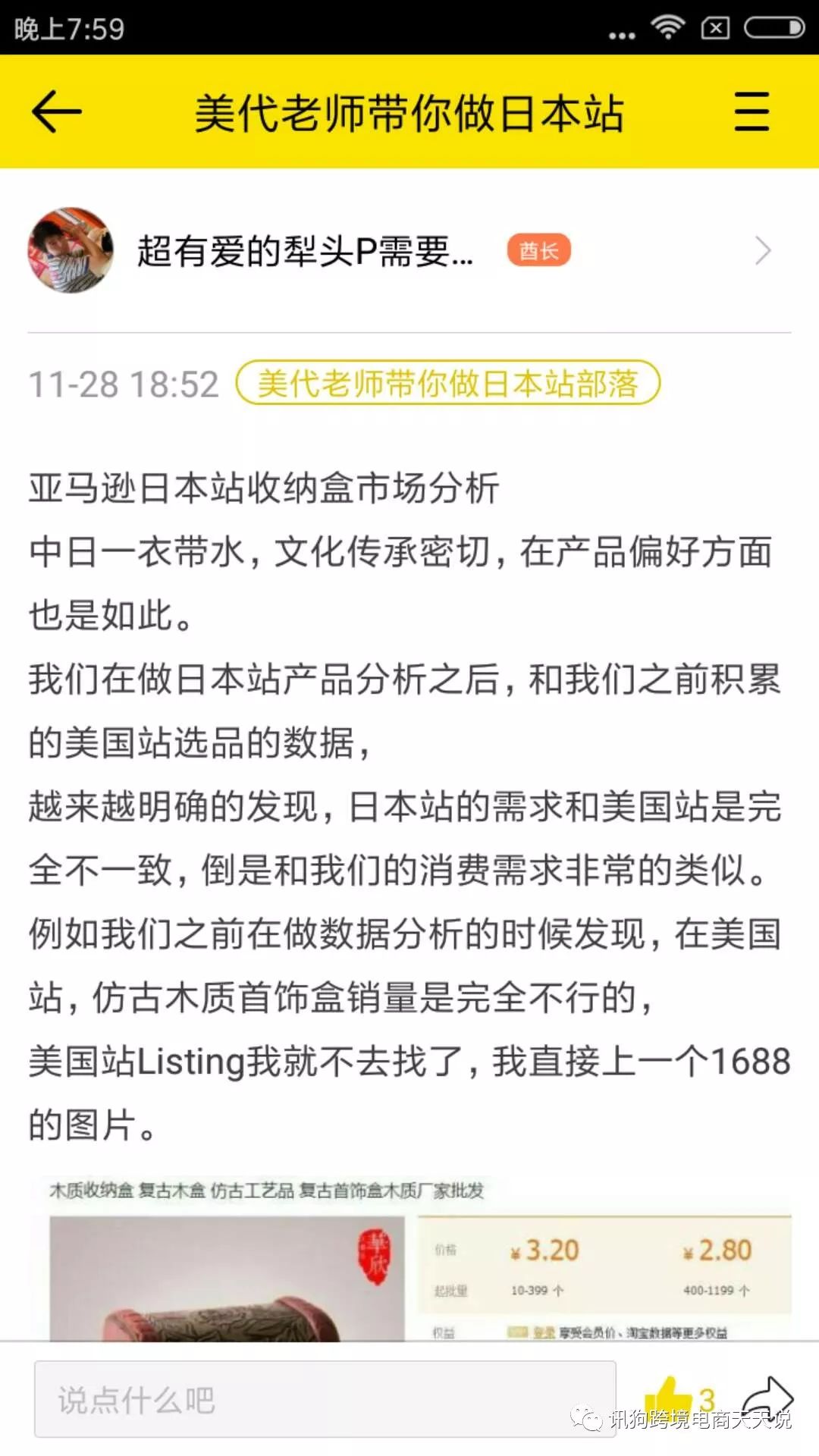Go back using the top-left arrow

[57, 111]
